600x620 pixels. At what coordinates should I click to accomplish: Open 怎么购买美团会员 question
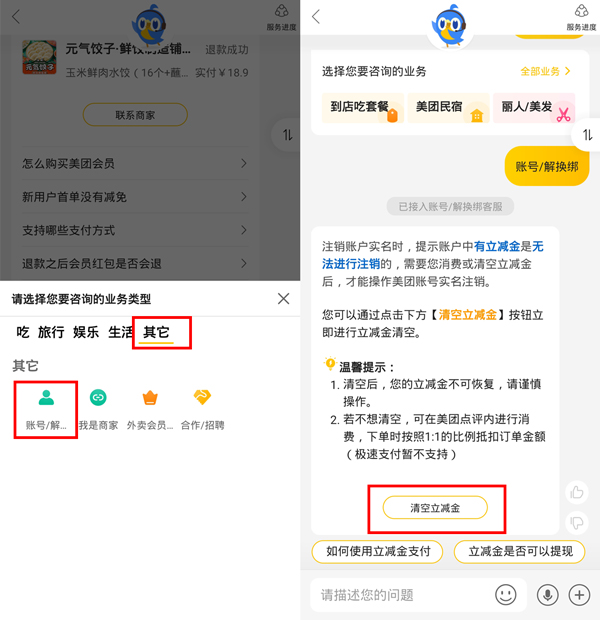[x=135, y=163]
